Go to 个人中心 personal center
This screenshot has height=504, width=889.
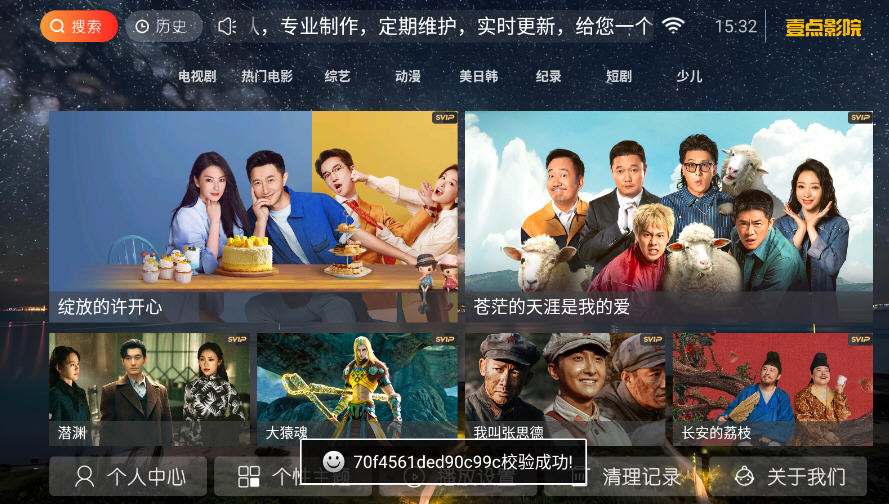[x=128, y=477]
